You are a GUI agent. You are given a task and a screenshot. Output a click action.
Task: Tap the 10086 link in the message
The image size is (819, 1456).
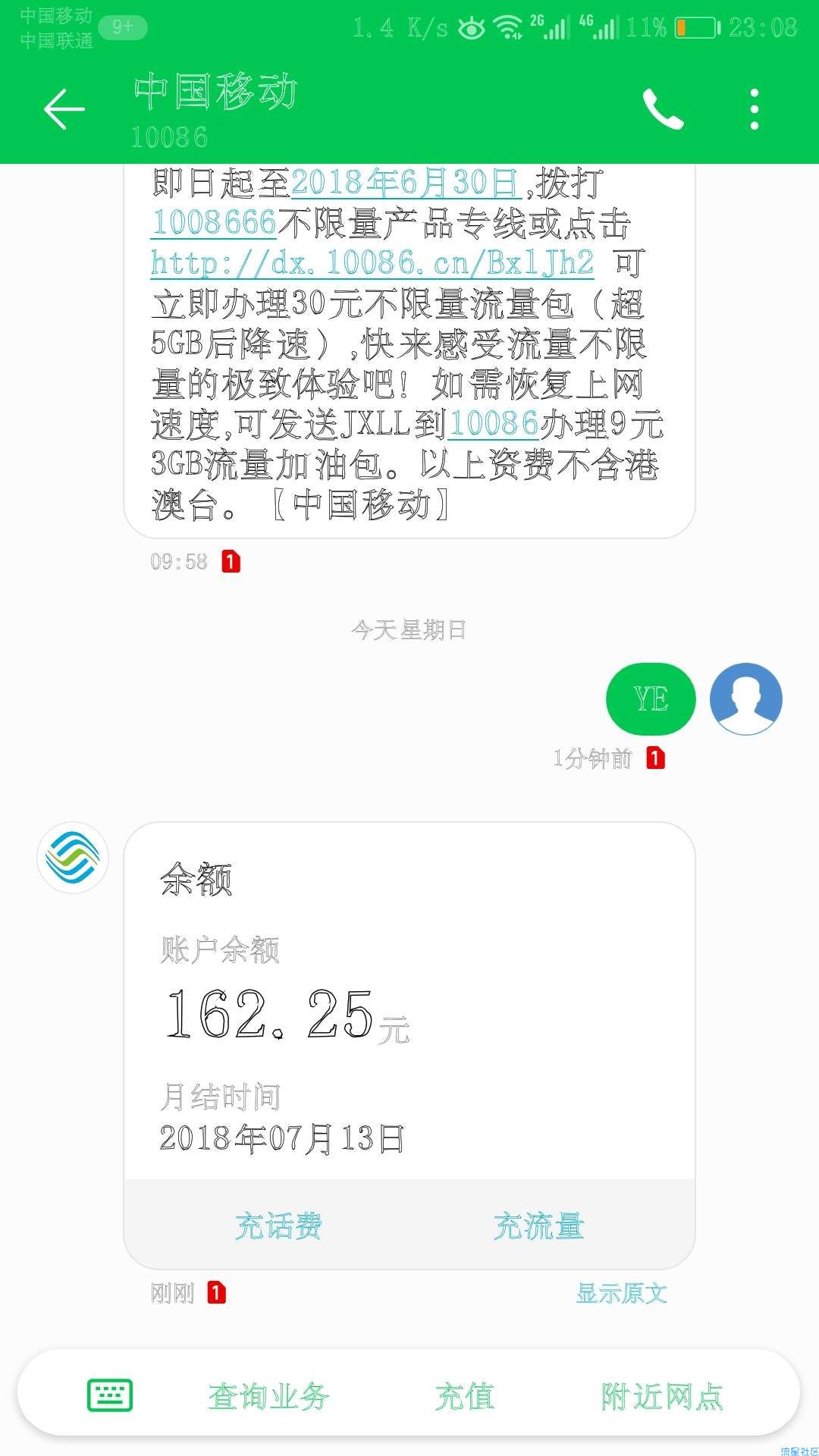point(494,424)
